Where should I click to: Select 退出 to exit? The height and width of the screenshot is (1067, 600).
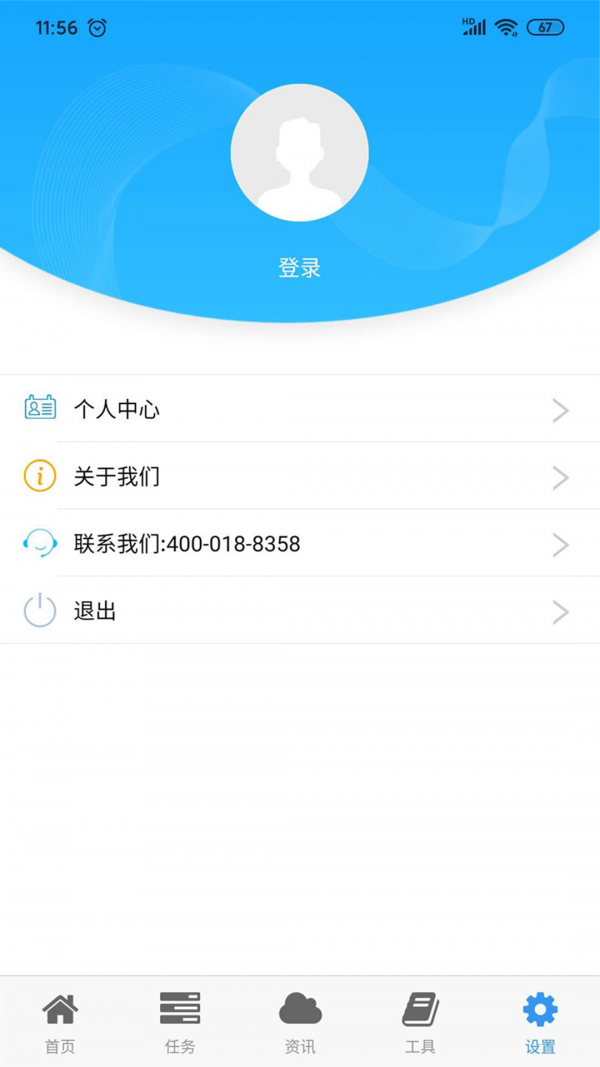pos(300,611)
